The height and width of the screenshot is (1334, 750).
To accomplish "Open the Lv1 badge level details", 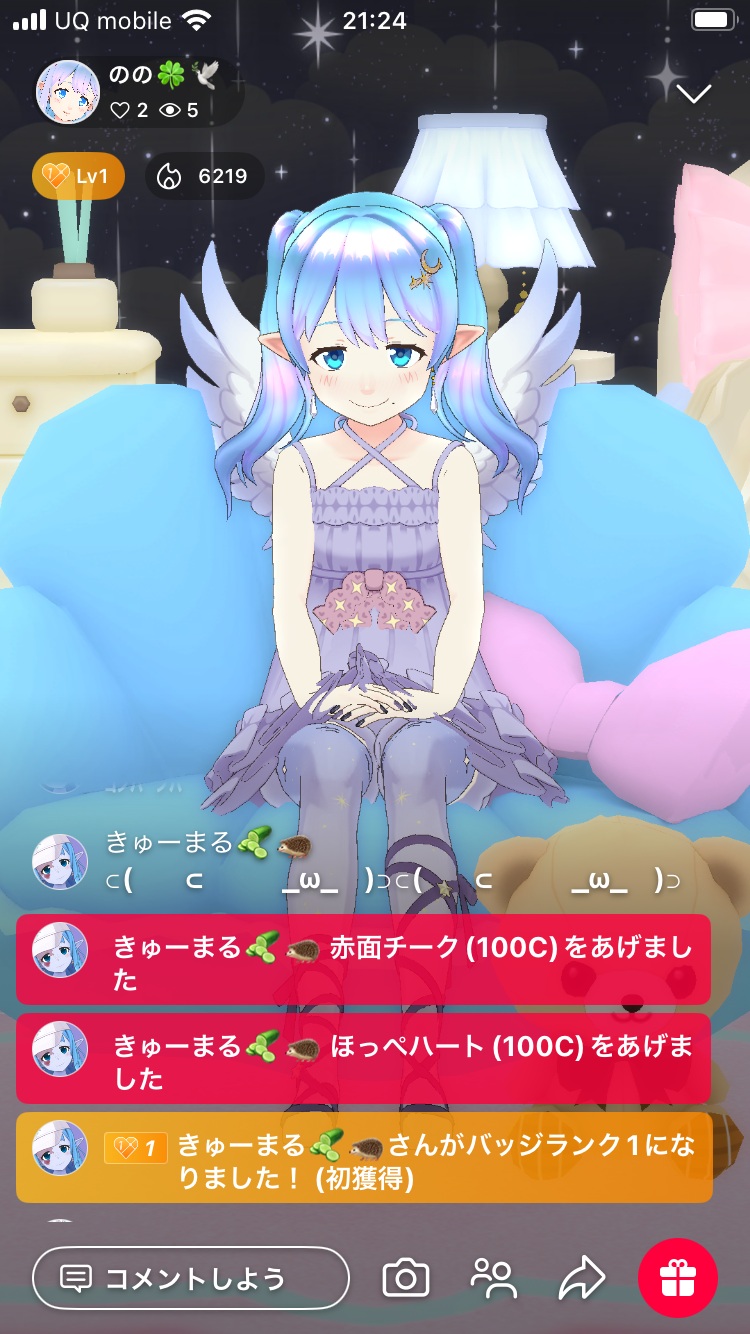I will [79, 177].
